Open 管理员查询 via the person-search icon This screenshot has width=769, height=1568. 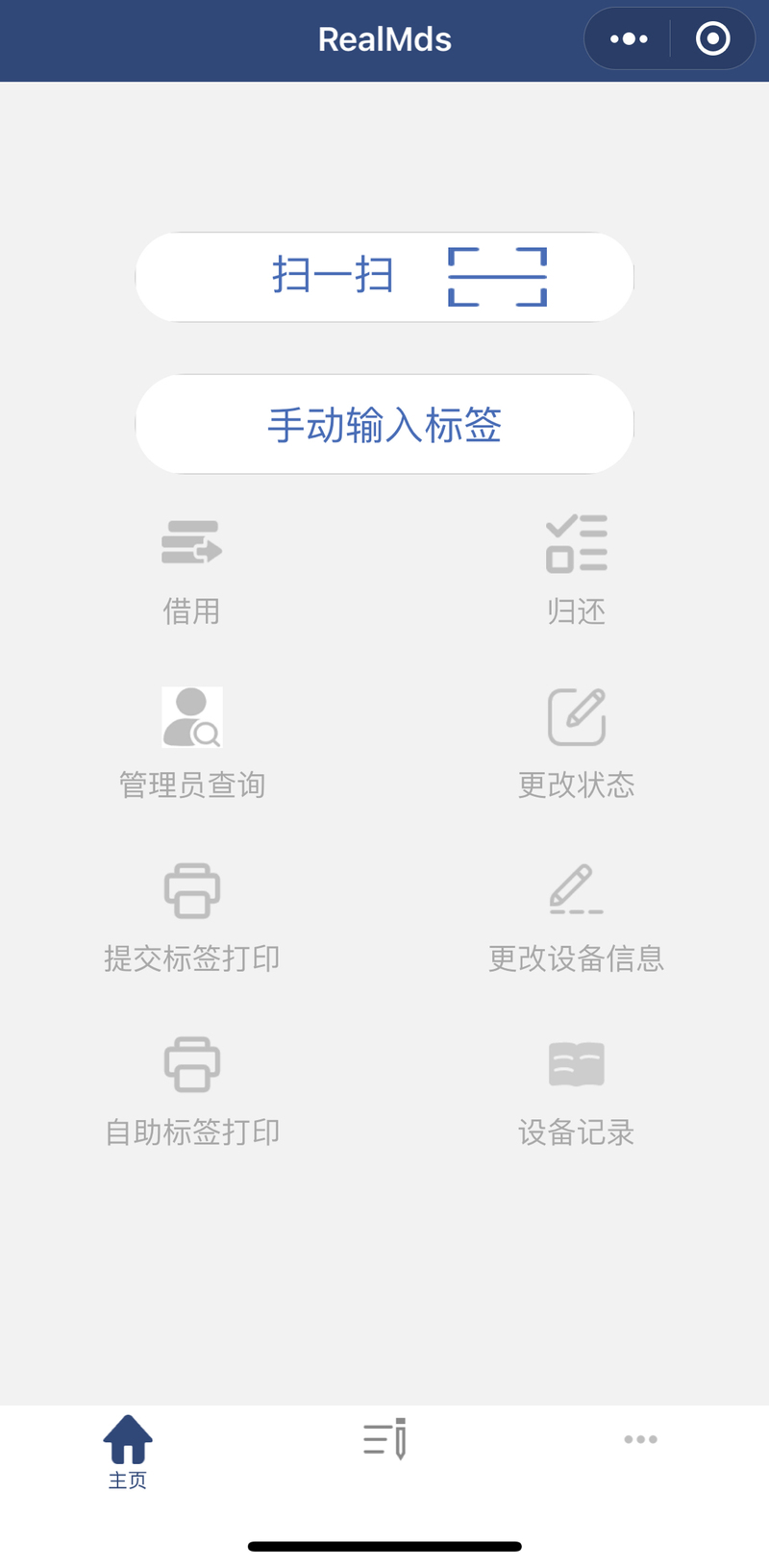coord(190,715)
